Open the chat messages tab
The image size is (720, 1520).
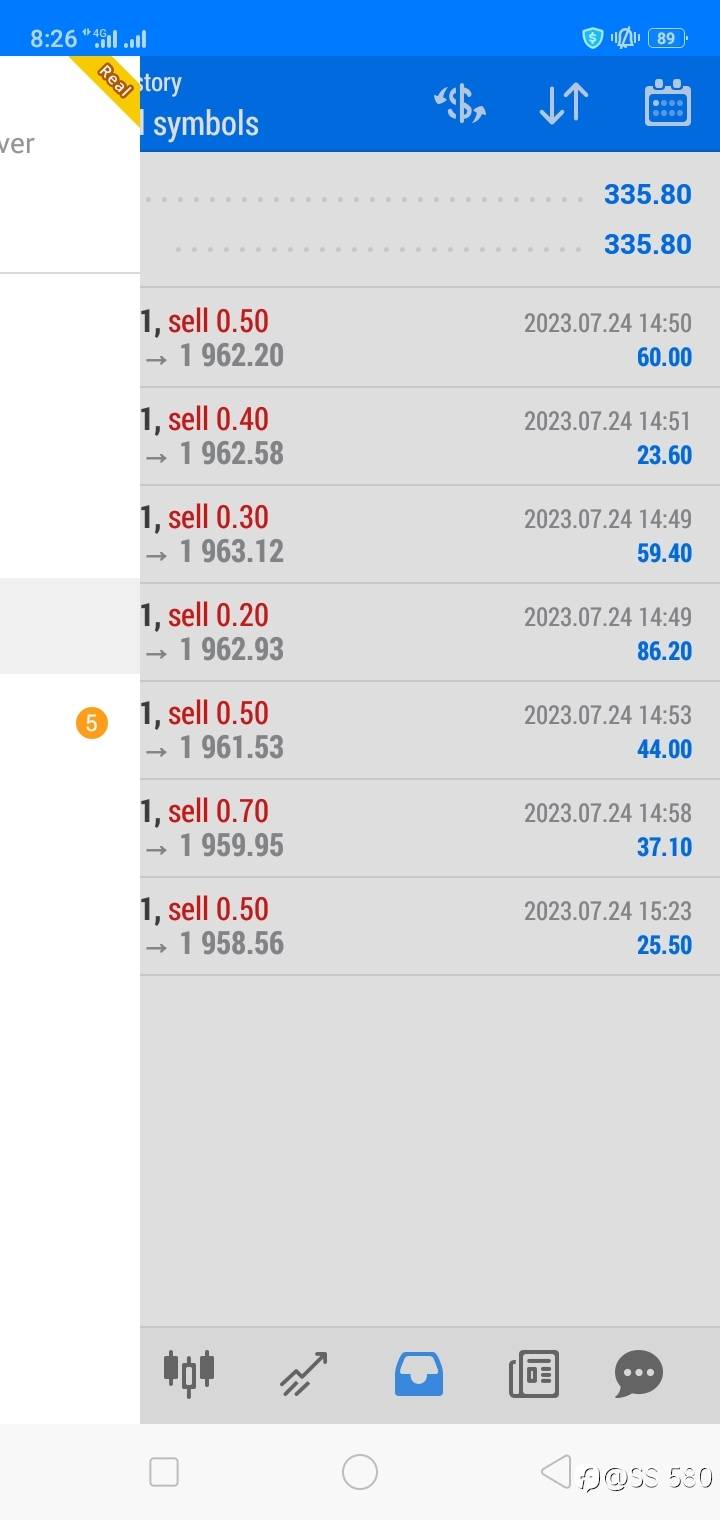click(639, 1374)
